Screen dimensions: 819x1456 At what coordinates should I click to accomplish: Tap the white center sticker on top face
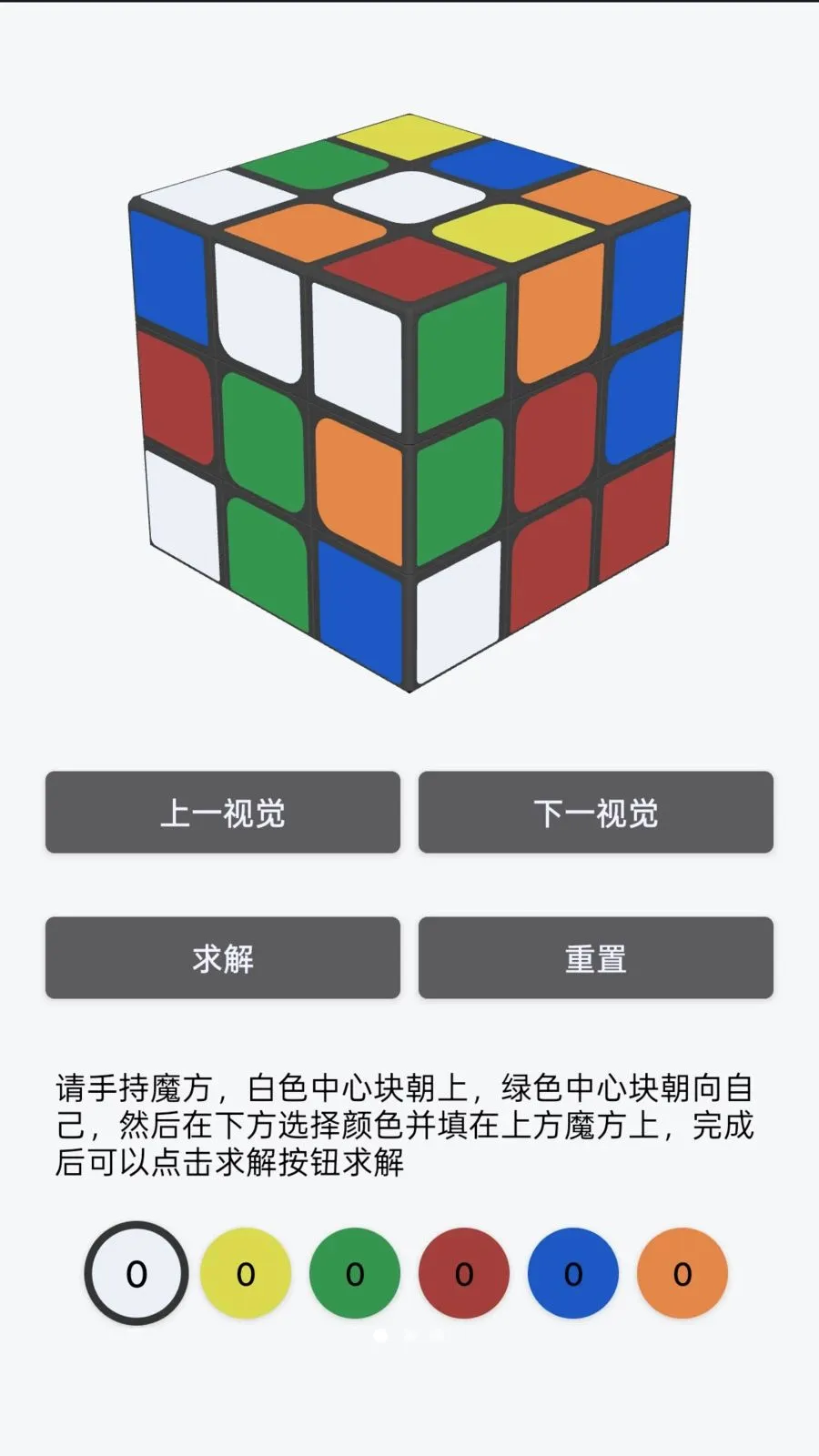(x=411, y=194)
